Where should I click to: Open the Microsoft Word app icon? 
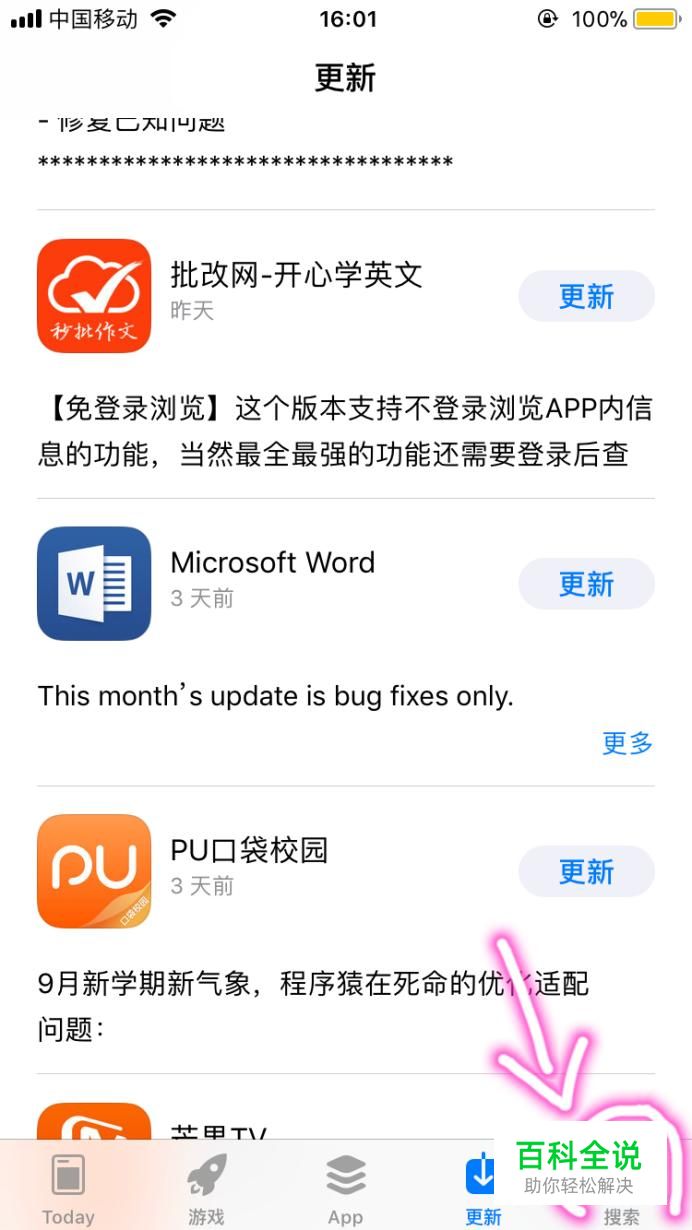click(94, 584)
